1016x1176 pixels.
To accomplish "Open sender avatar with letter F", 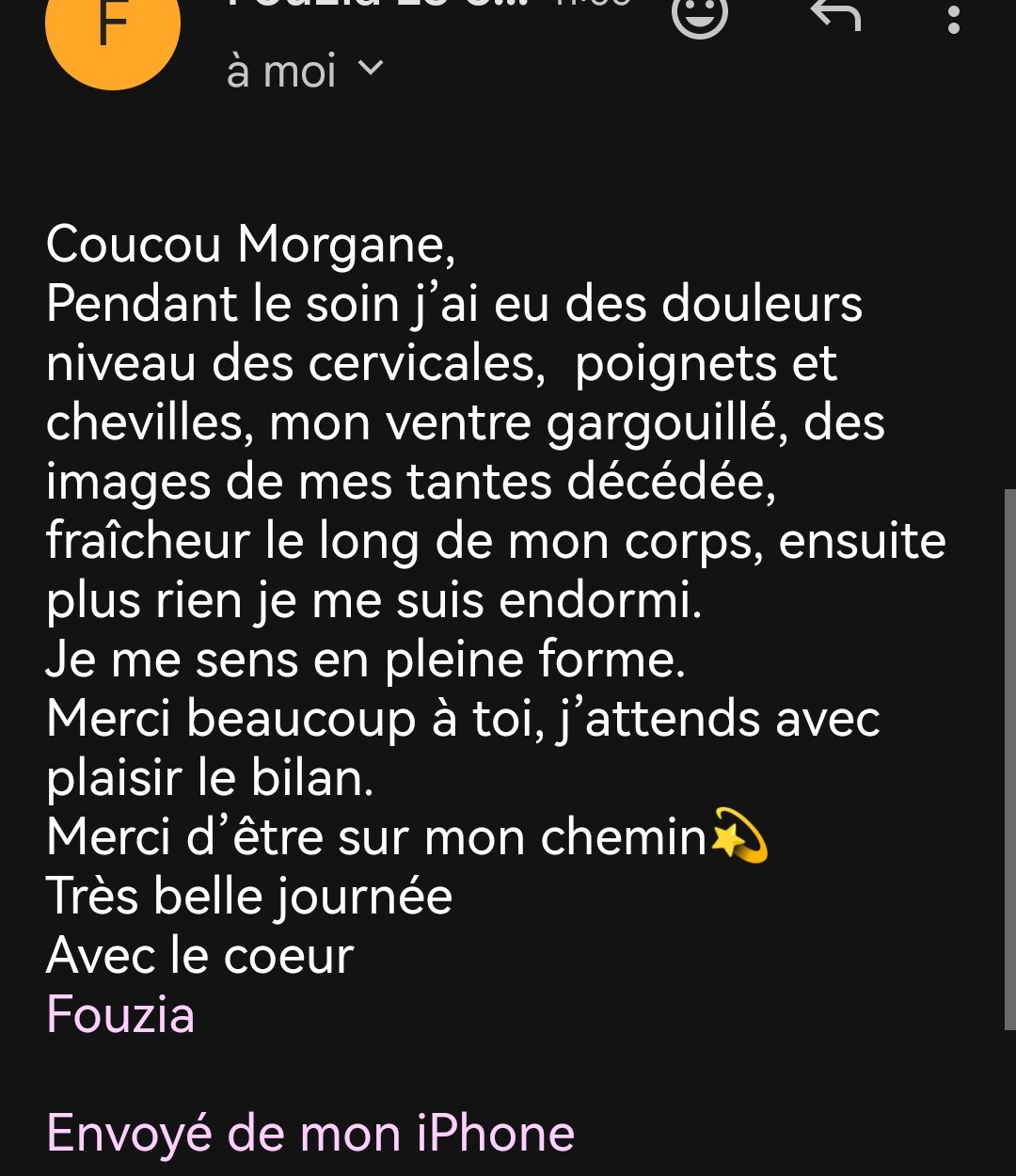I will pos(112,30).
